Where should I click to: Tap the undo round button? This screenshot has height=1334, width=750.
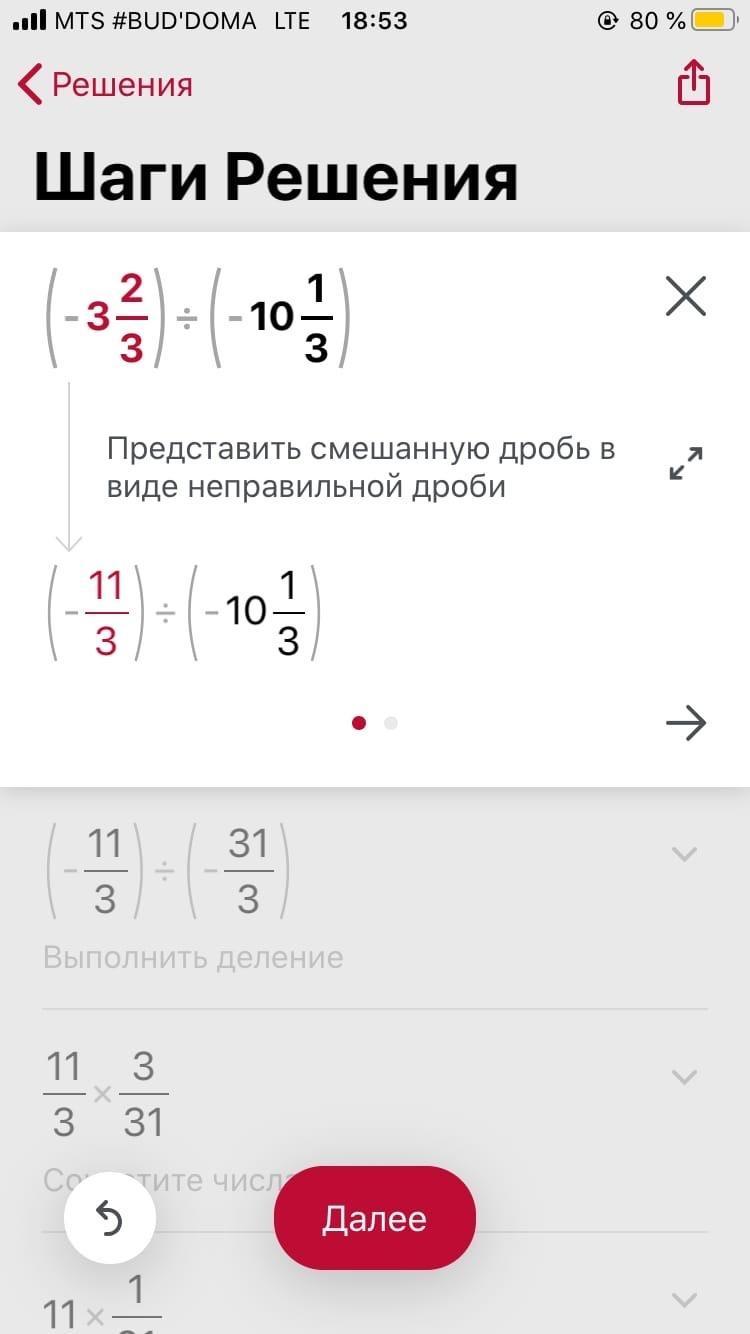tap(110, 1218)
